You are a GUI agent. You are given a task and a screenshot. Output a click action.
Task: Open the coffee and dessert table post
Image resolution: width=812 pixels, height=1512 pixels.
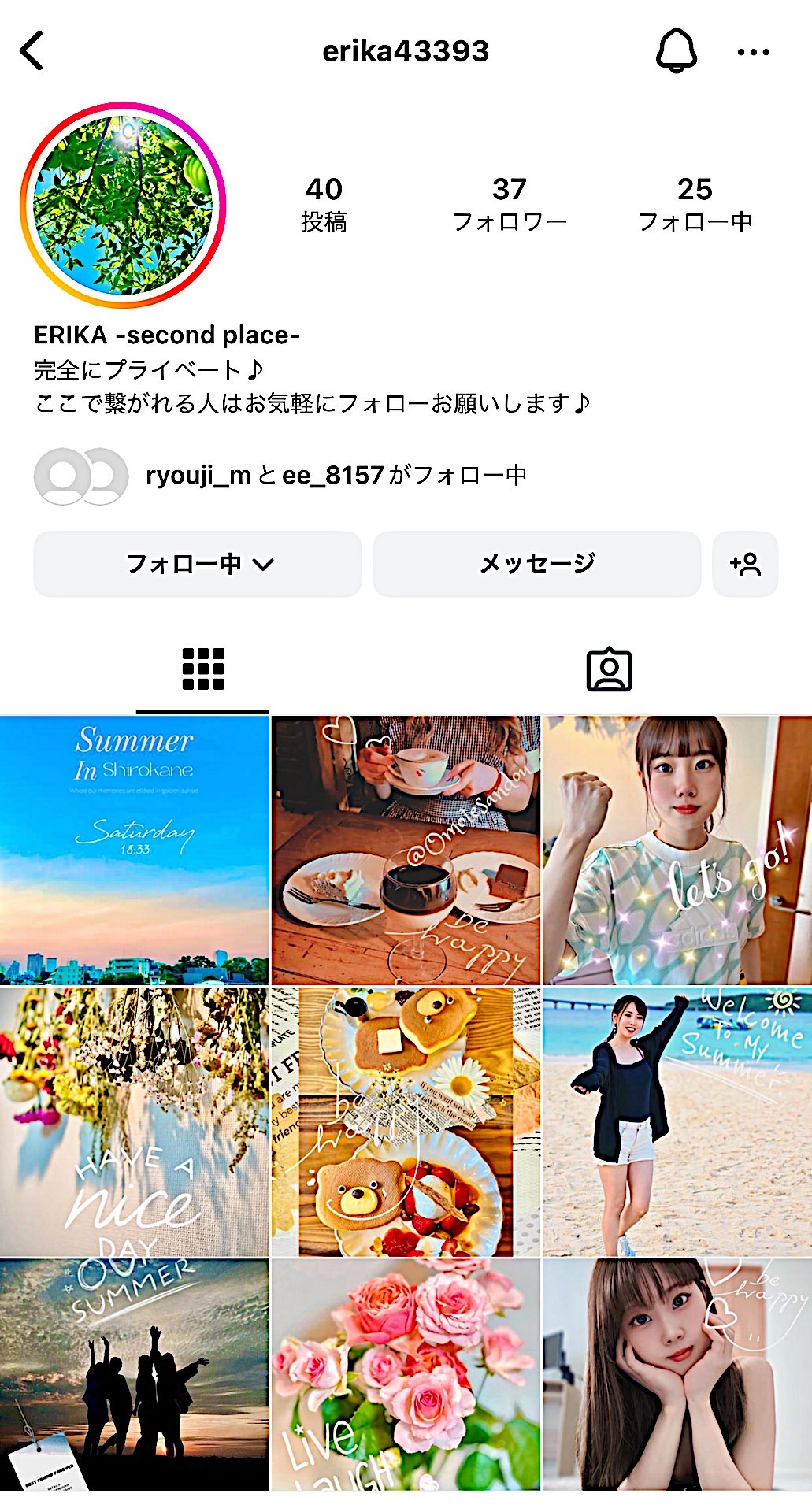[406, 850]
